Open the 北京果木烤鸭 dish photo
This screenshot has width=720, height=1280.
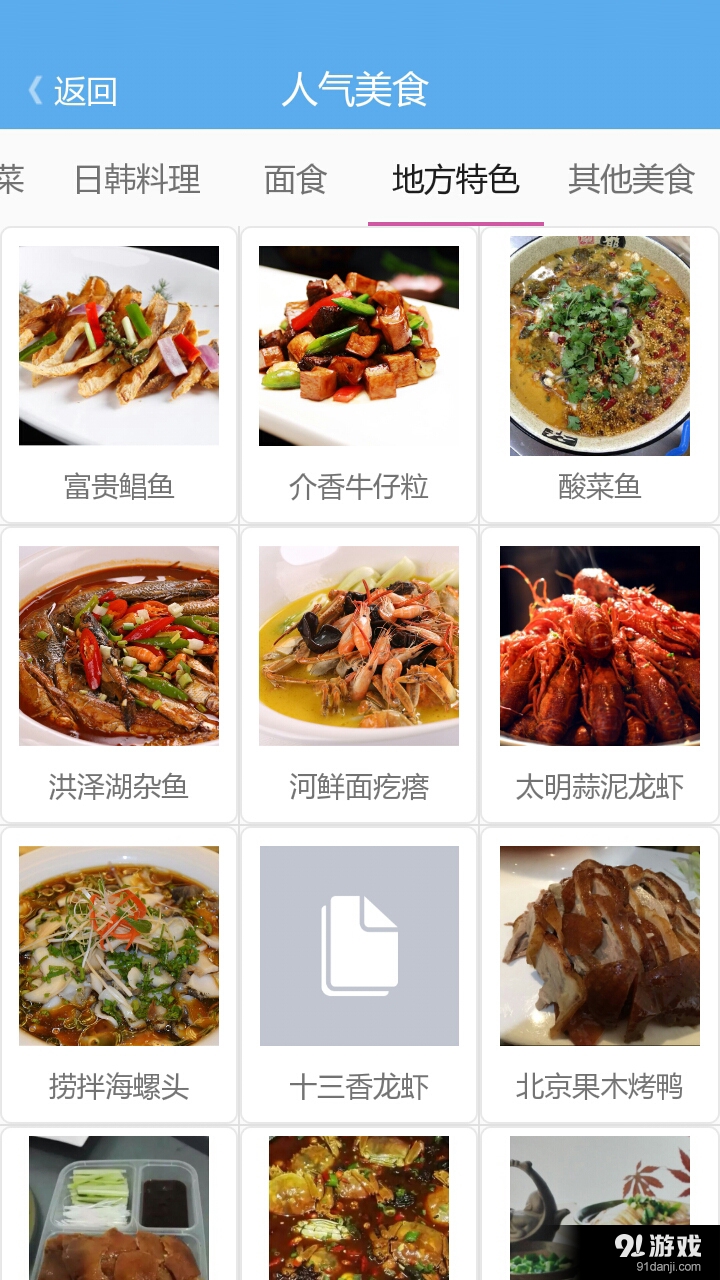click(x=597, y=944)
